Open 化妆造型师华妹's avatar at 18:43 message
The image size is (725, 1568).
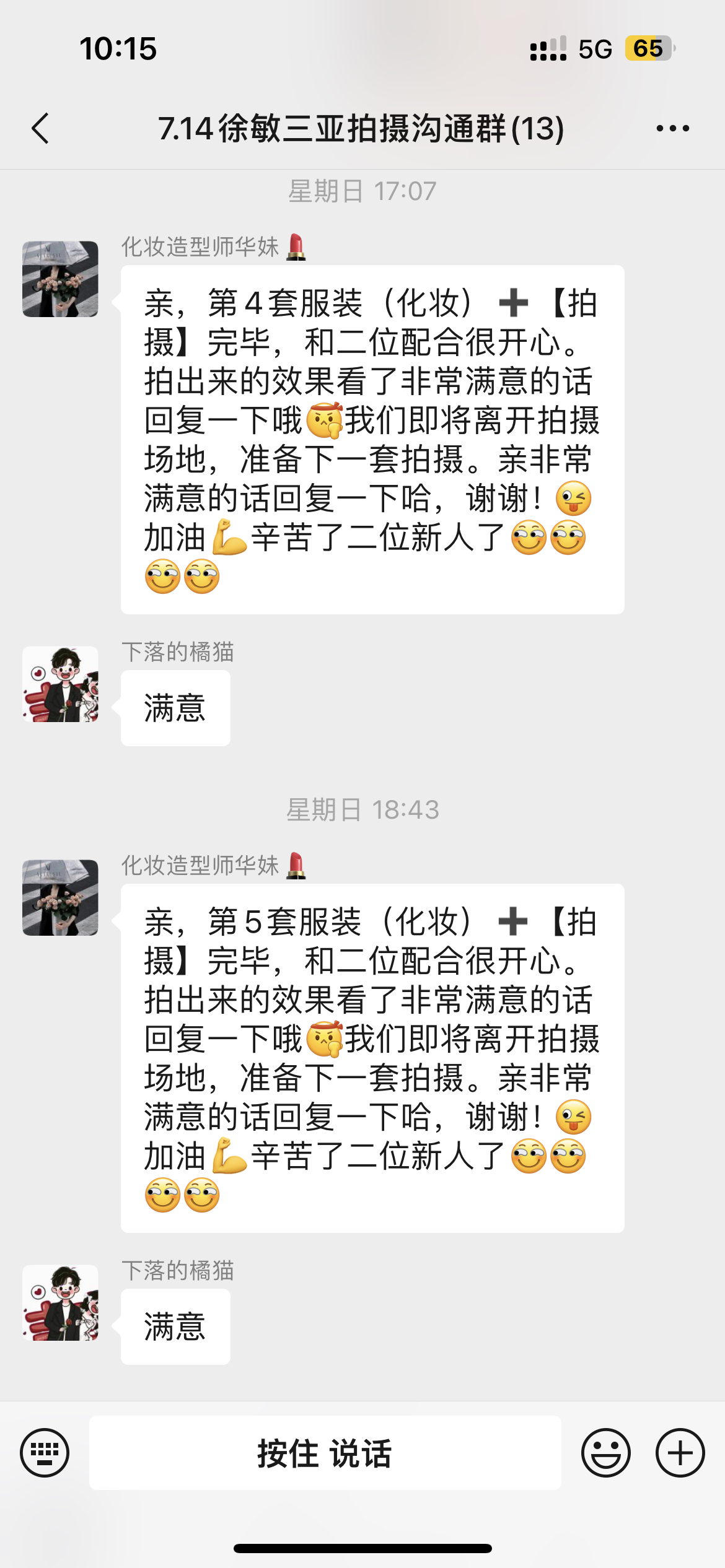[x=60, y=897]
